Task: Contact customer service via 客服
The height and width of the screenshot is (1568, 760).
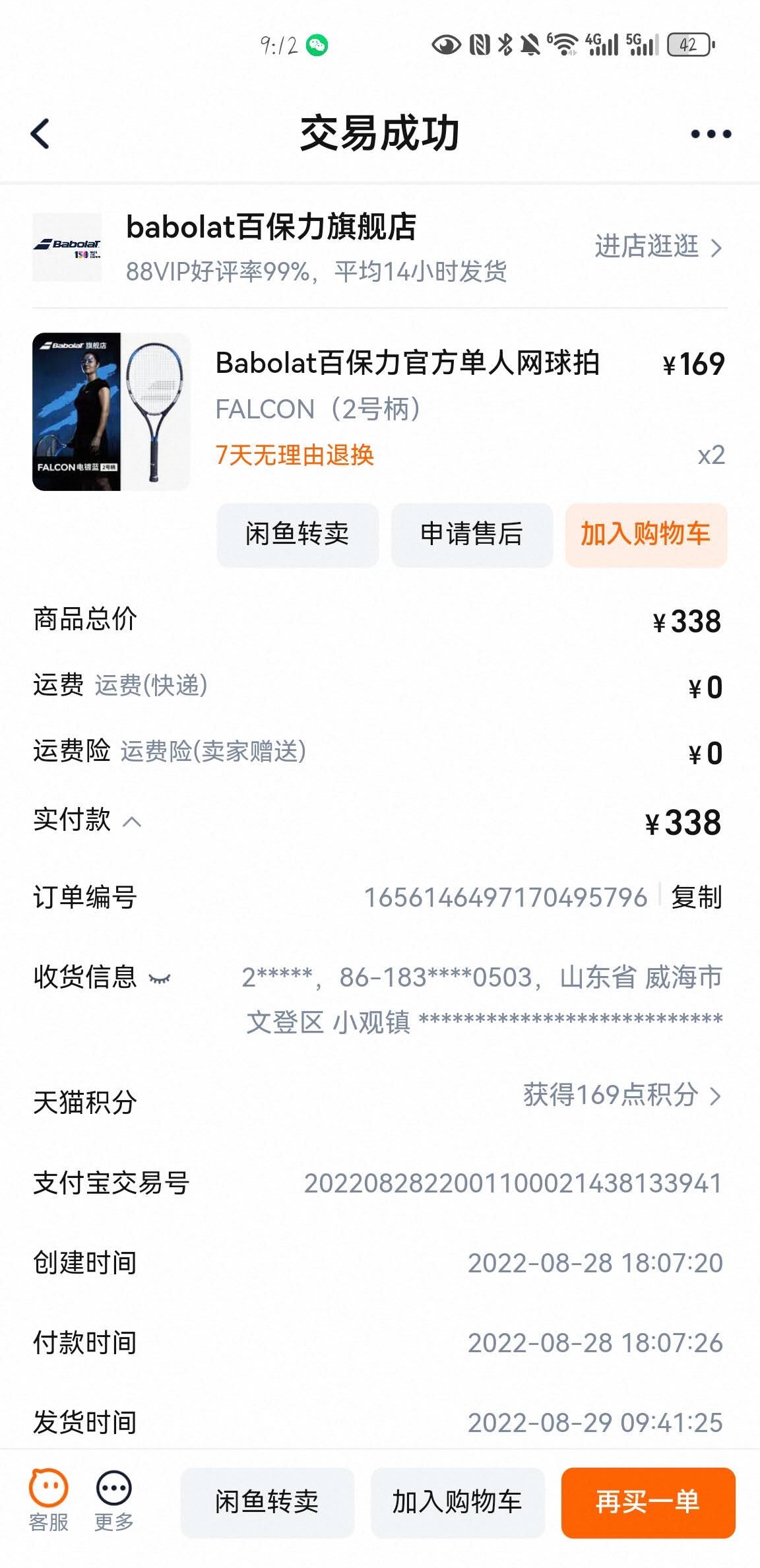Action: [48, 1501]
